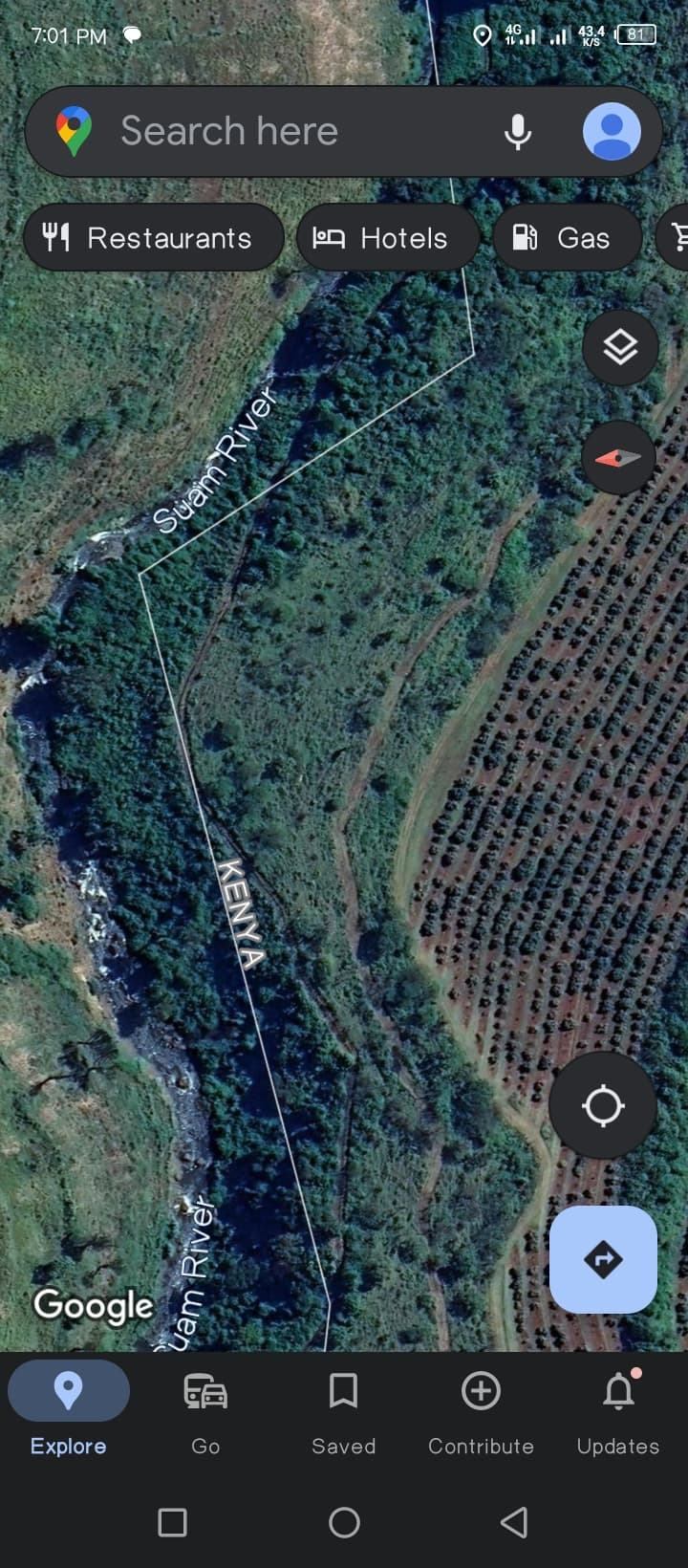688x1568 pixels.
Task: Open the map layers picker
Action: click(619, 348)
